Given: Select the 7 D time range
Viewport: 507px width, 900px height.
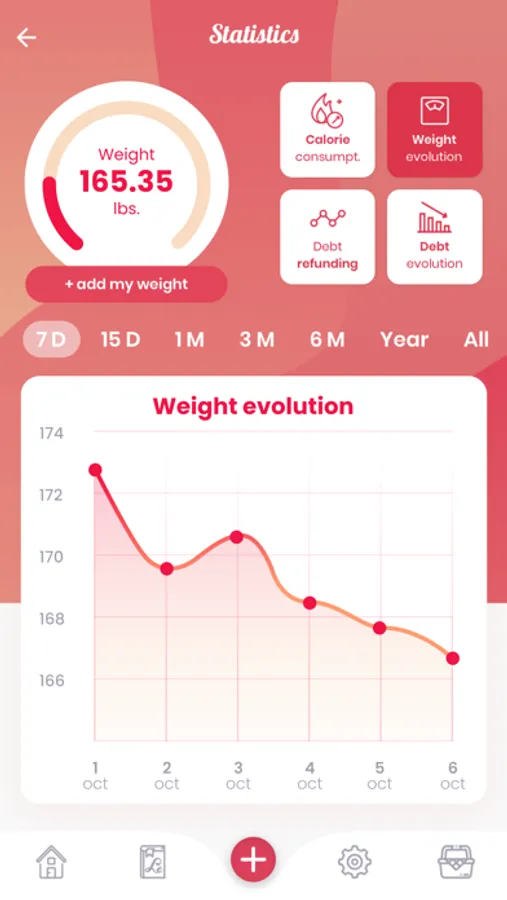Looking at the screenshot, I should [x=52, y=340].
